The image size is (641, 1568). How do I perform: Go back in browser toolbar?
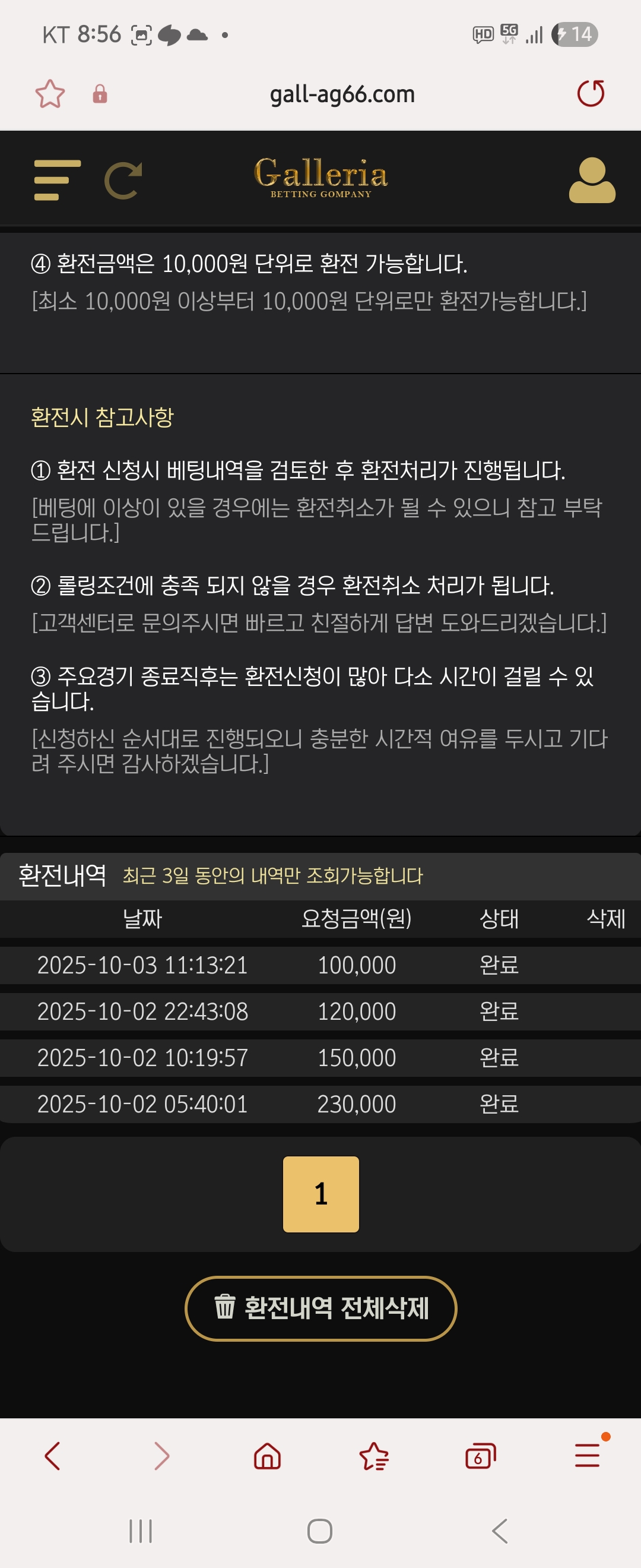pyautogui.click(x=53, y=1456)
